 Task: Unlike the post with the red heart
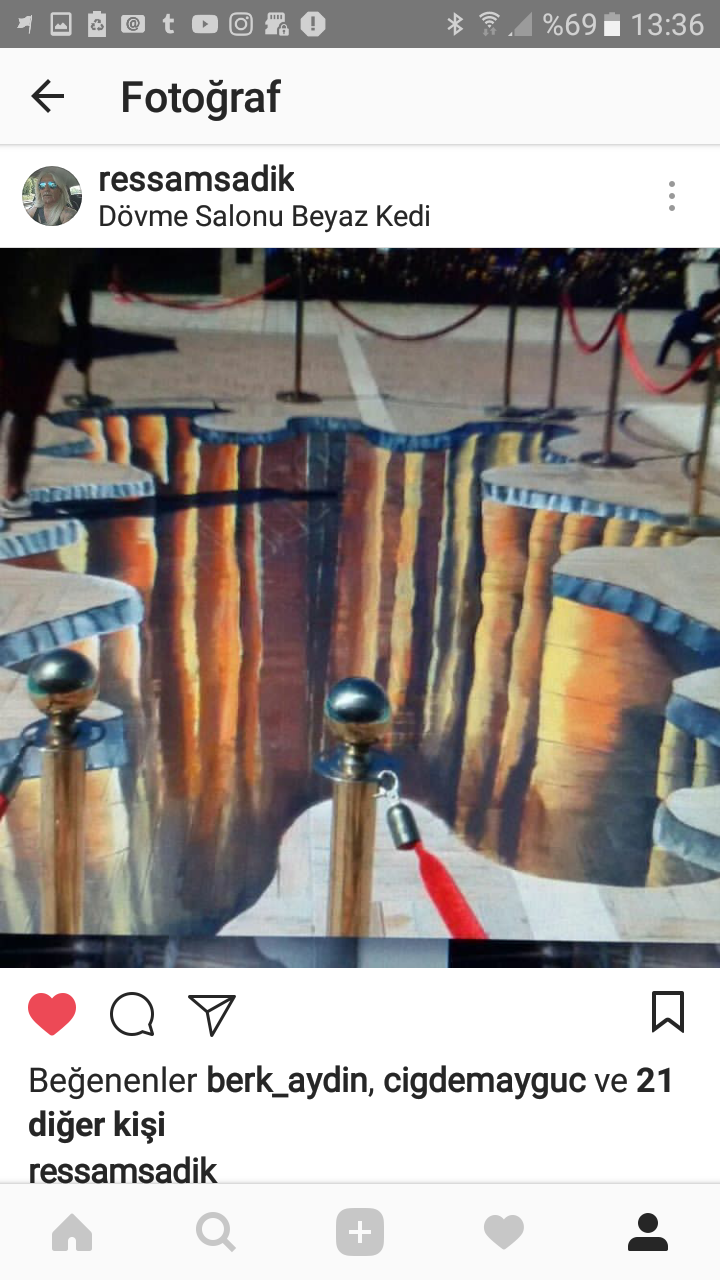pos(52,1014)
